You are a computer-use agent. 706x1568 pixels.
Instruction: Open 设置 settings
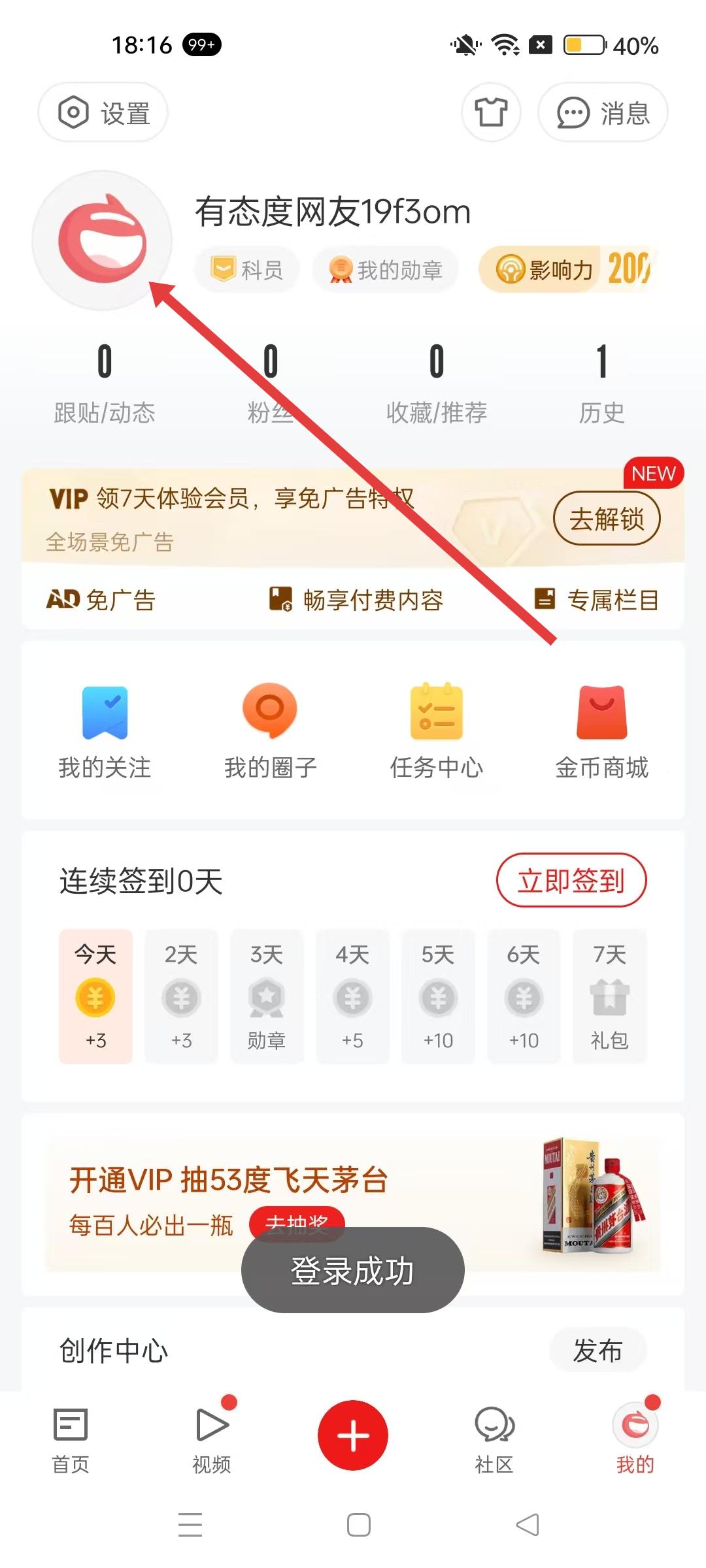coord(103,112)
